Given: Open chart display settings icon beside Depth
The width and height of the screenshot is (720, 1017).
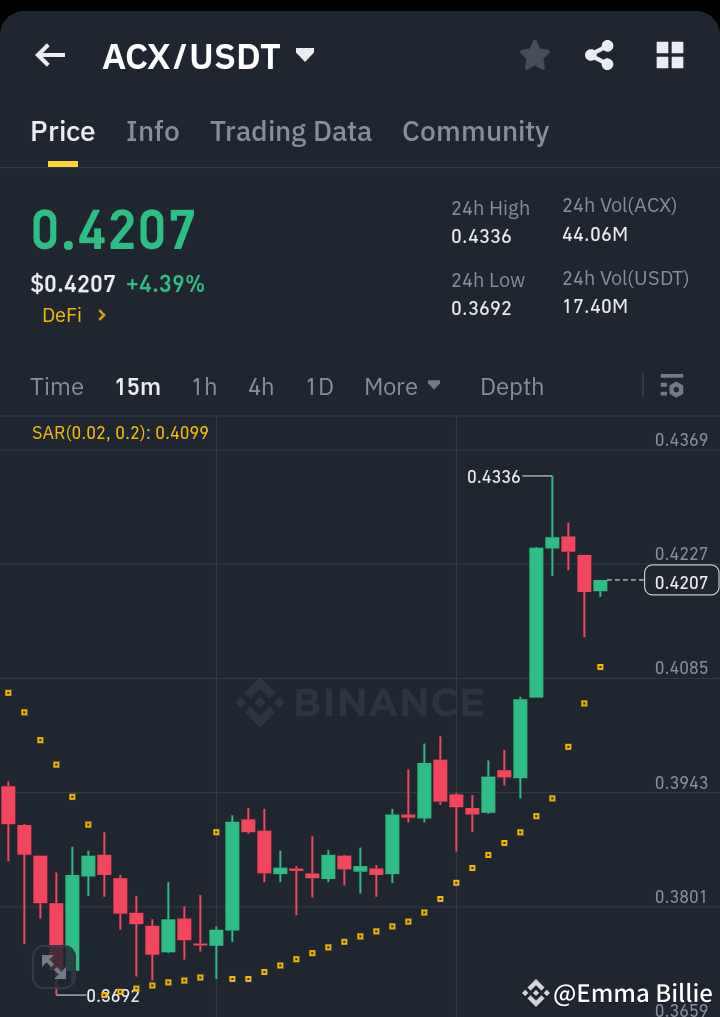Looking at the screenshot, I should click(x=672, y=386).
